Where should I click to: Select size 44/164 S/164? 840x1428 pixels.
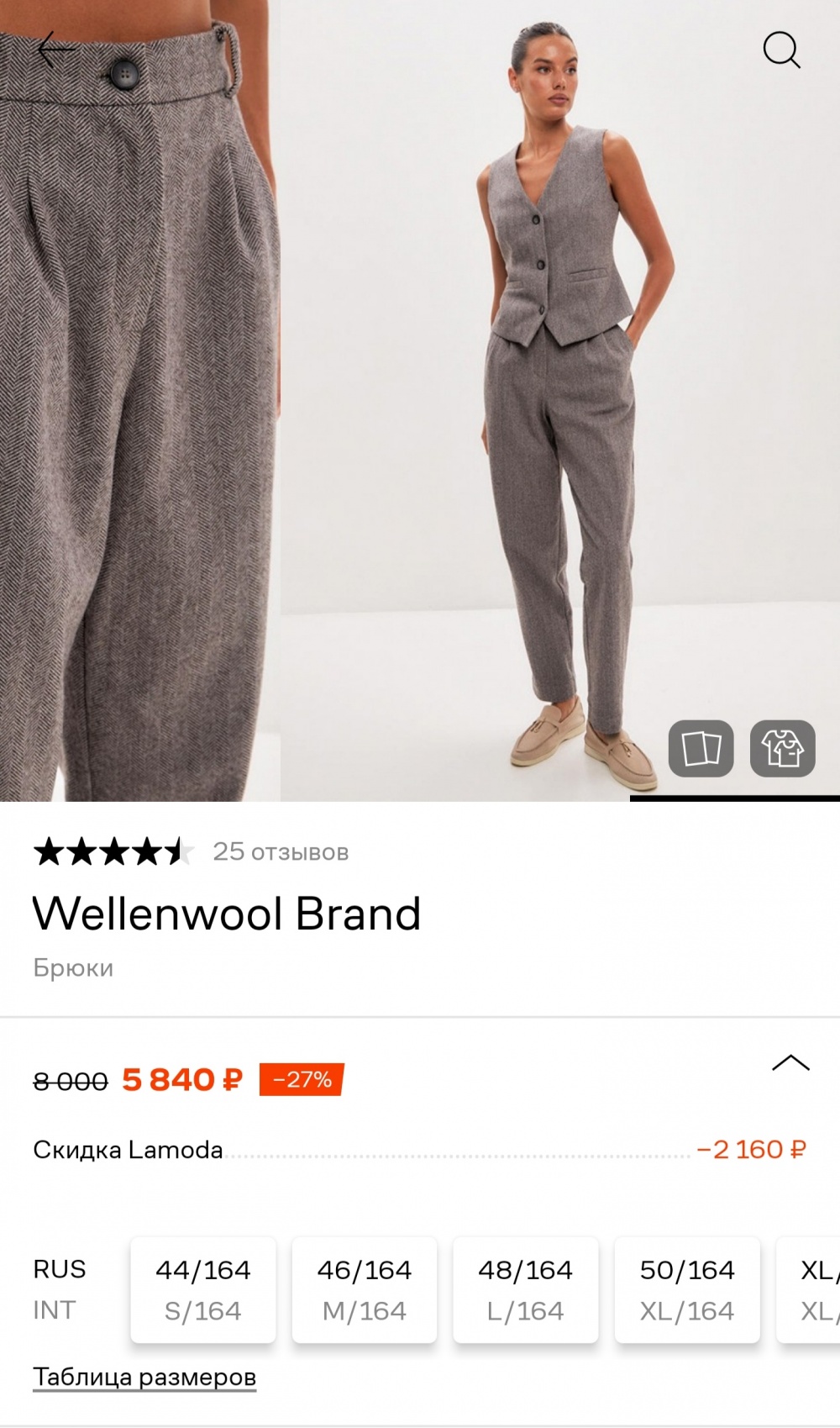pos(202,1289)
